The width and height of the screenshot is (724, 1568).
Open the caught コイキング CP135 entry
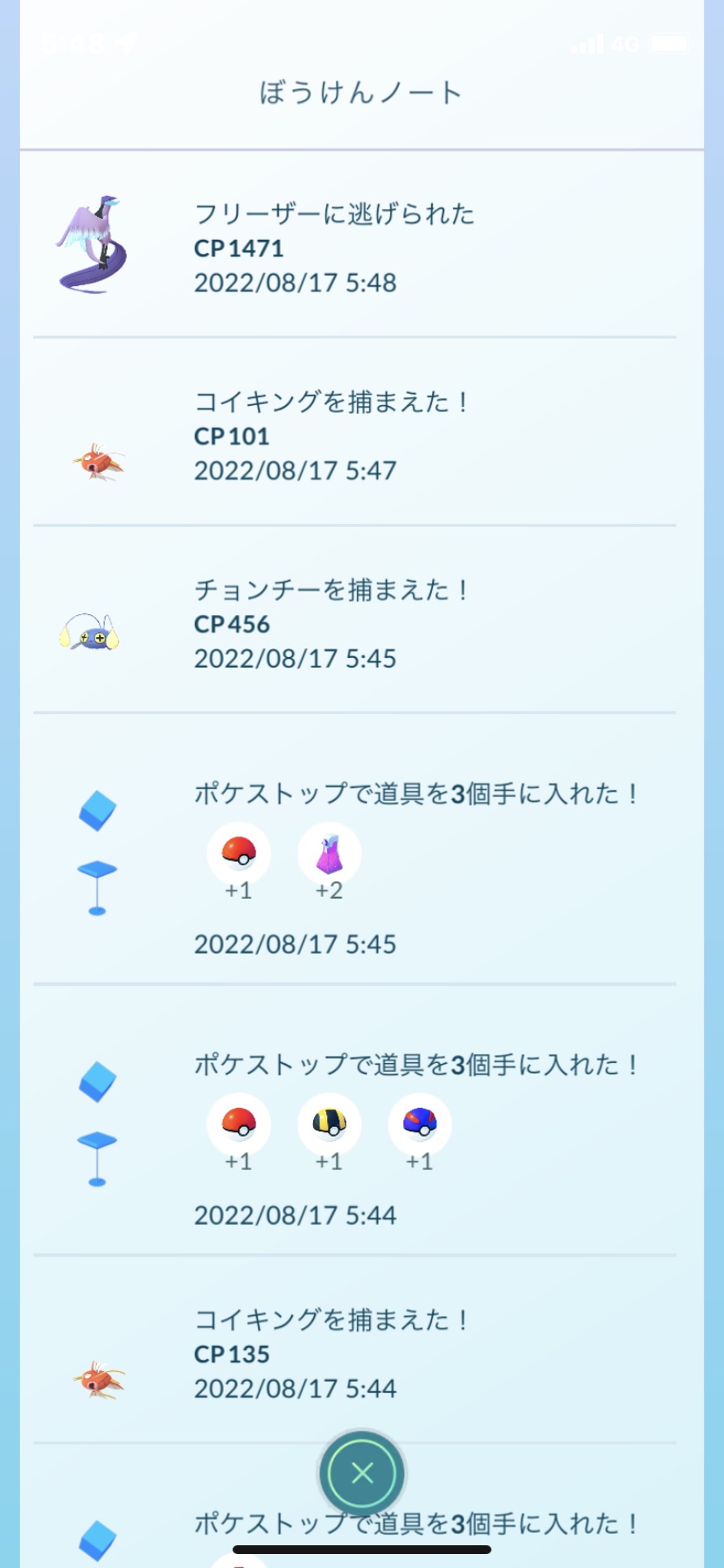pos(355,1350)
